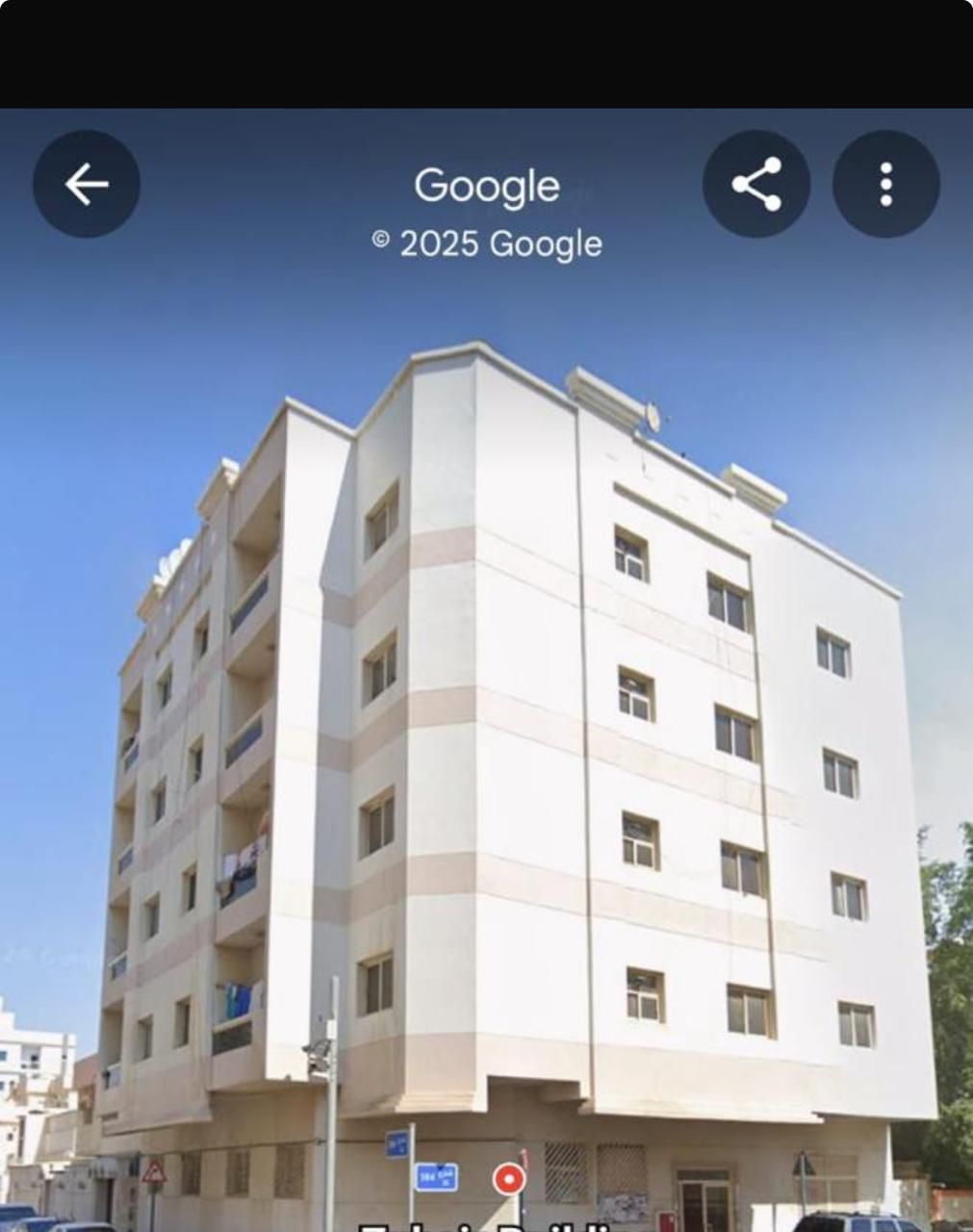Share this street view photo
The width and height of the screenshot is (973, 1232).
click(x=755, y=184)
